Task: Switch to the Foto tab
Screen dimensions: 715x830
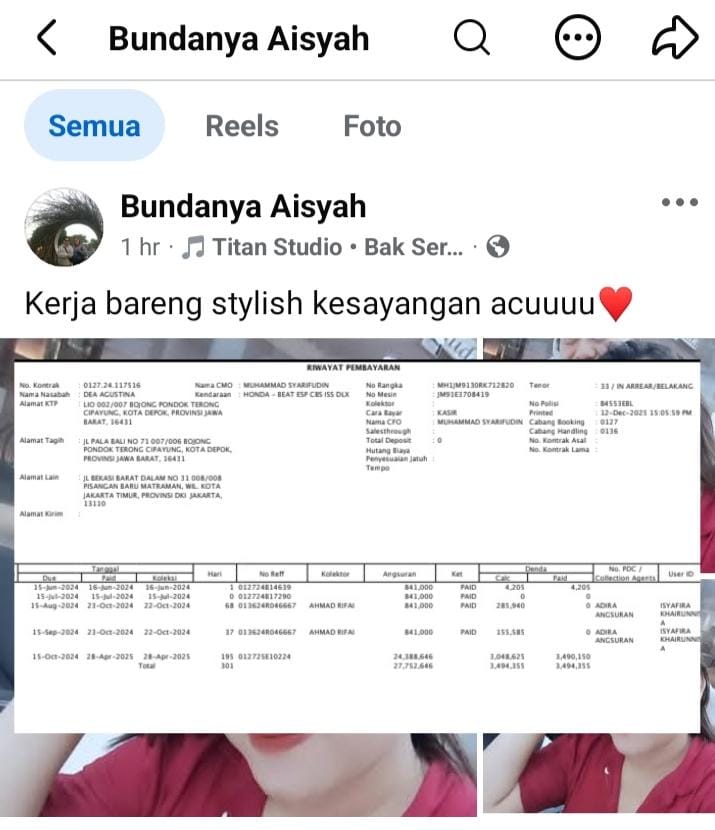Action: point(372,126)
